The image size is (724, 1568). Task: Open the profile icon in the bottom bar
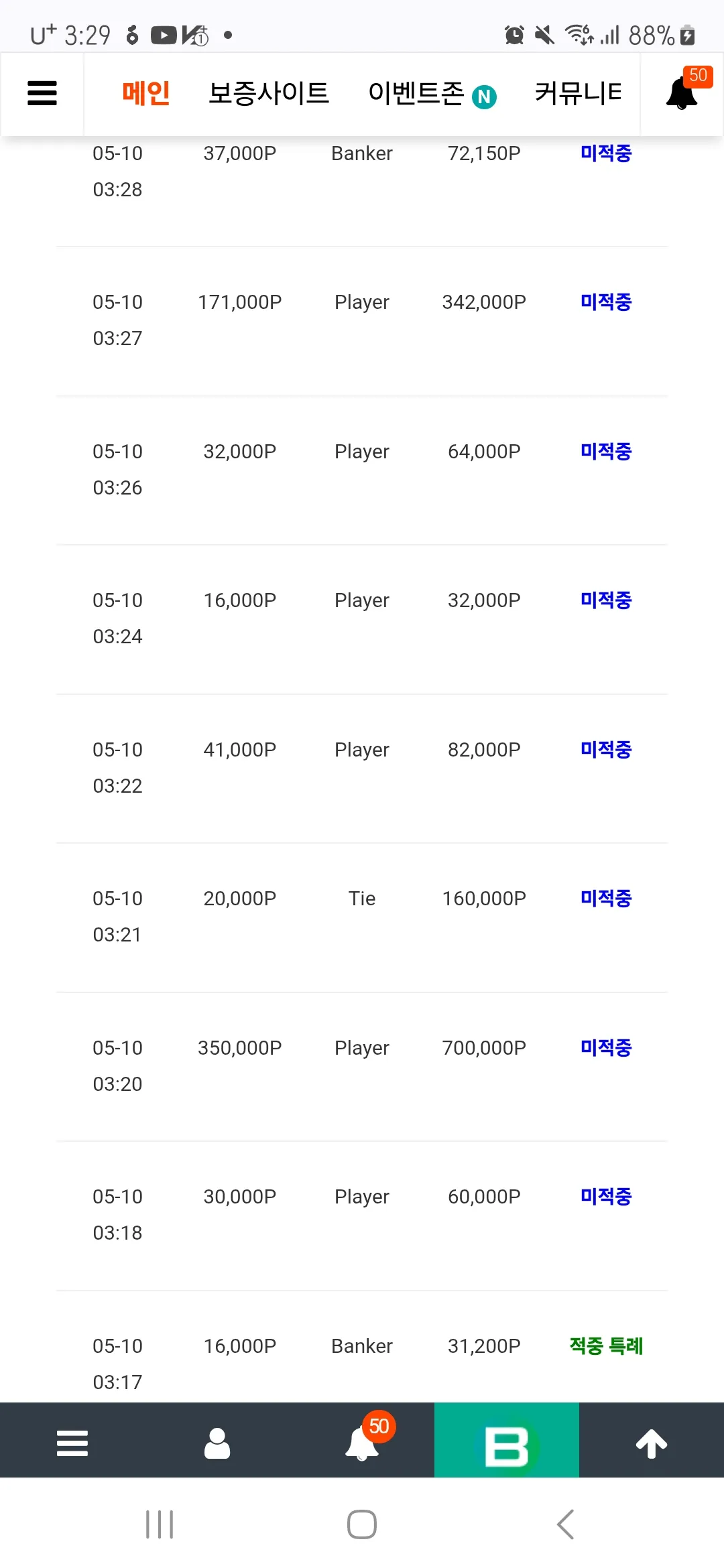pyautogui.click(x=217, y=1443)
